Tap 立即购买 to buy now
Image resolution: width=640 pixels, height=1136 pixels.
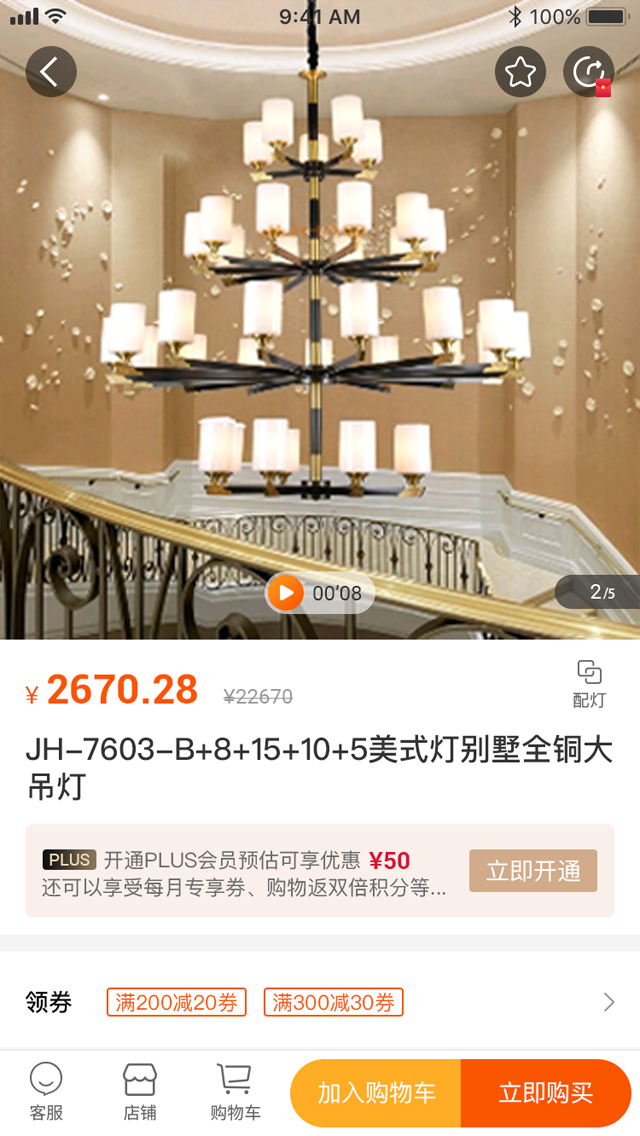[x=546, y=1093]
